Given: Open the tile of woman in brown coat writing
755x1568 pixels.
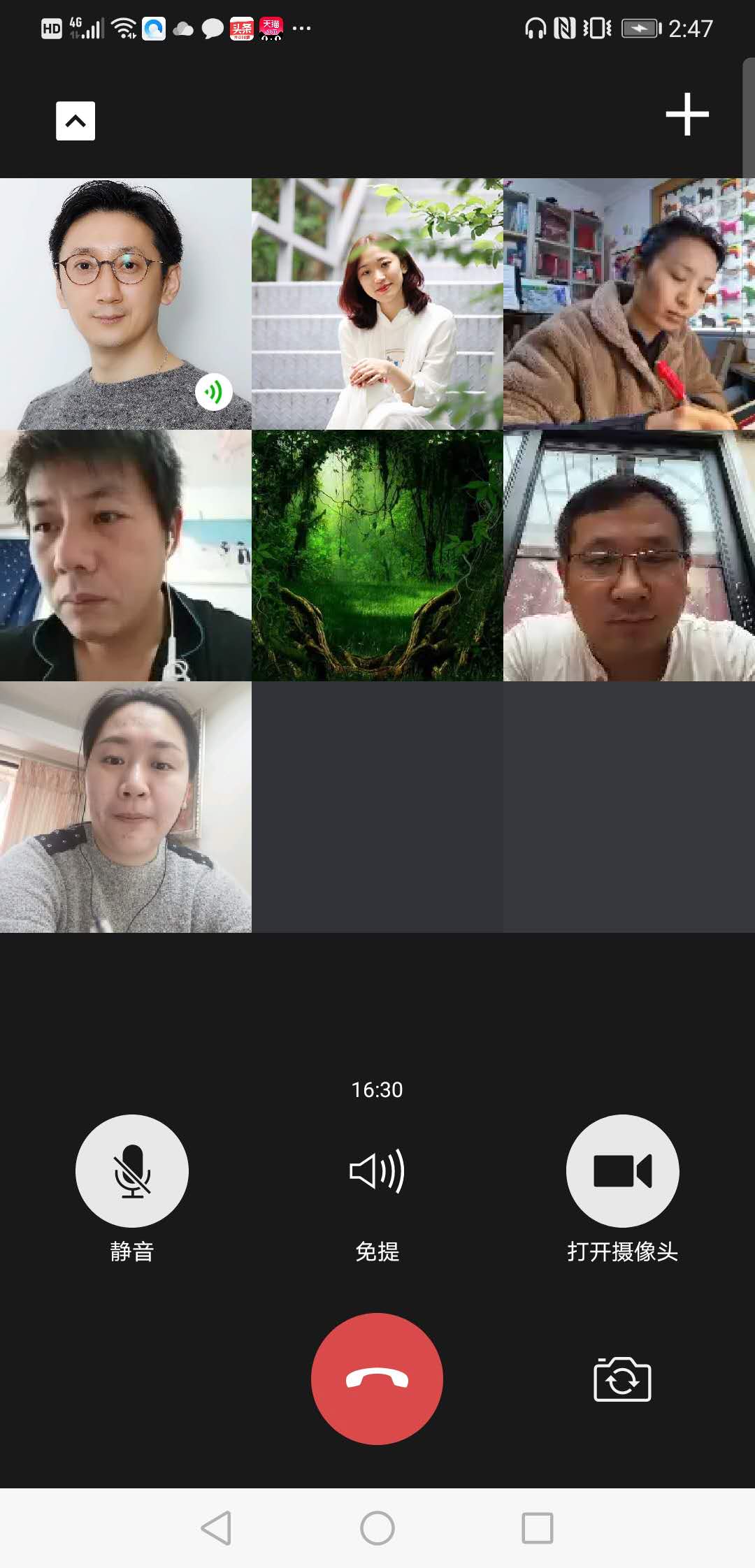Looking at the screenshot, I should pos(629,304).
